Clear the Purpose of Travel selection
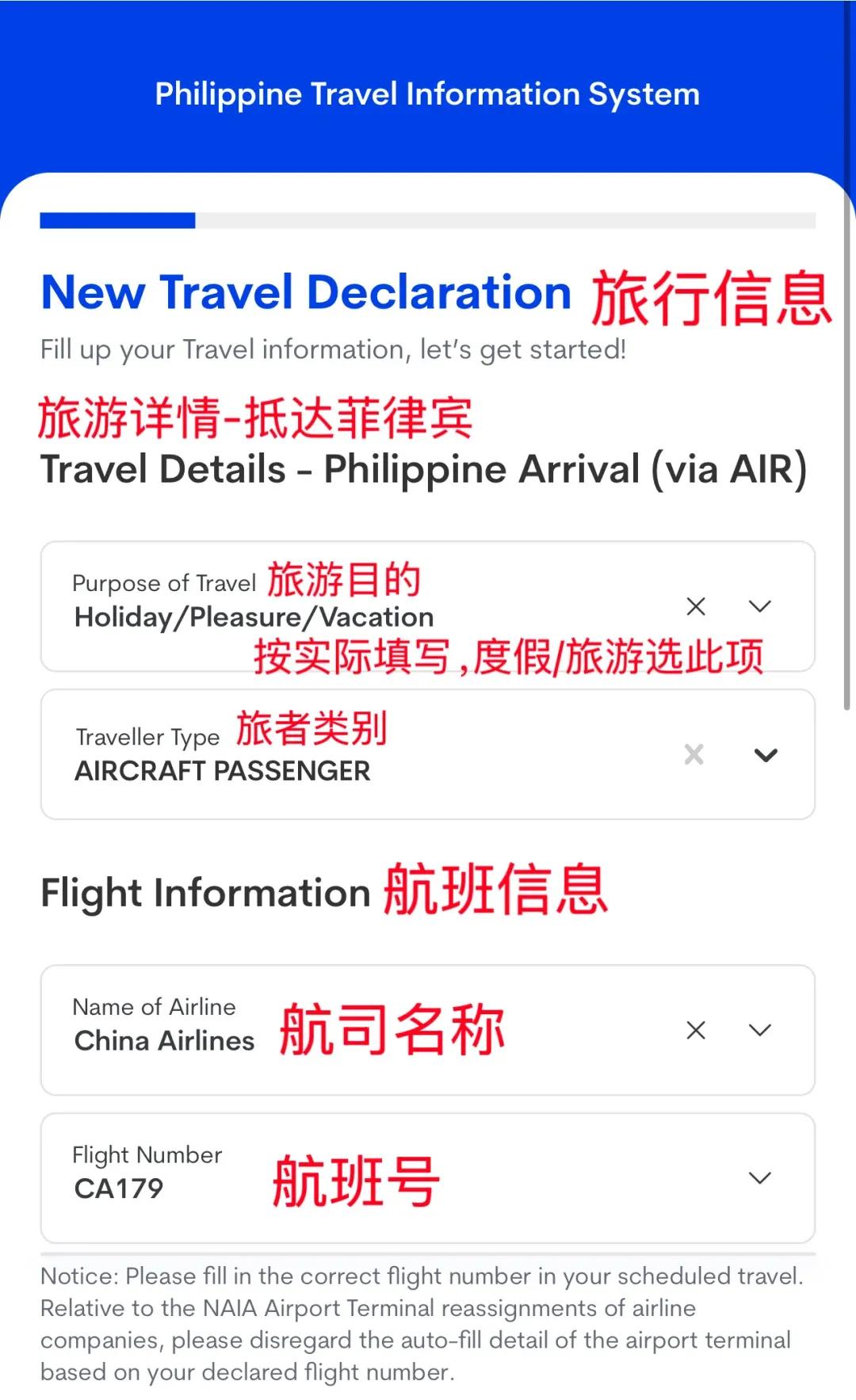Screen dimensions: 856x1400 (x=696, y=606)
